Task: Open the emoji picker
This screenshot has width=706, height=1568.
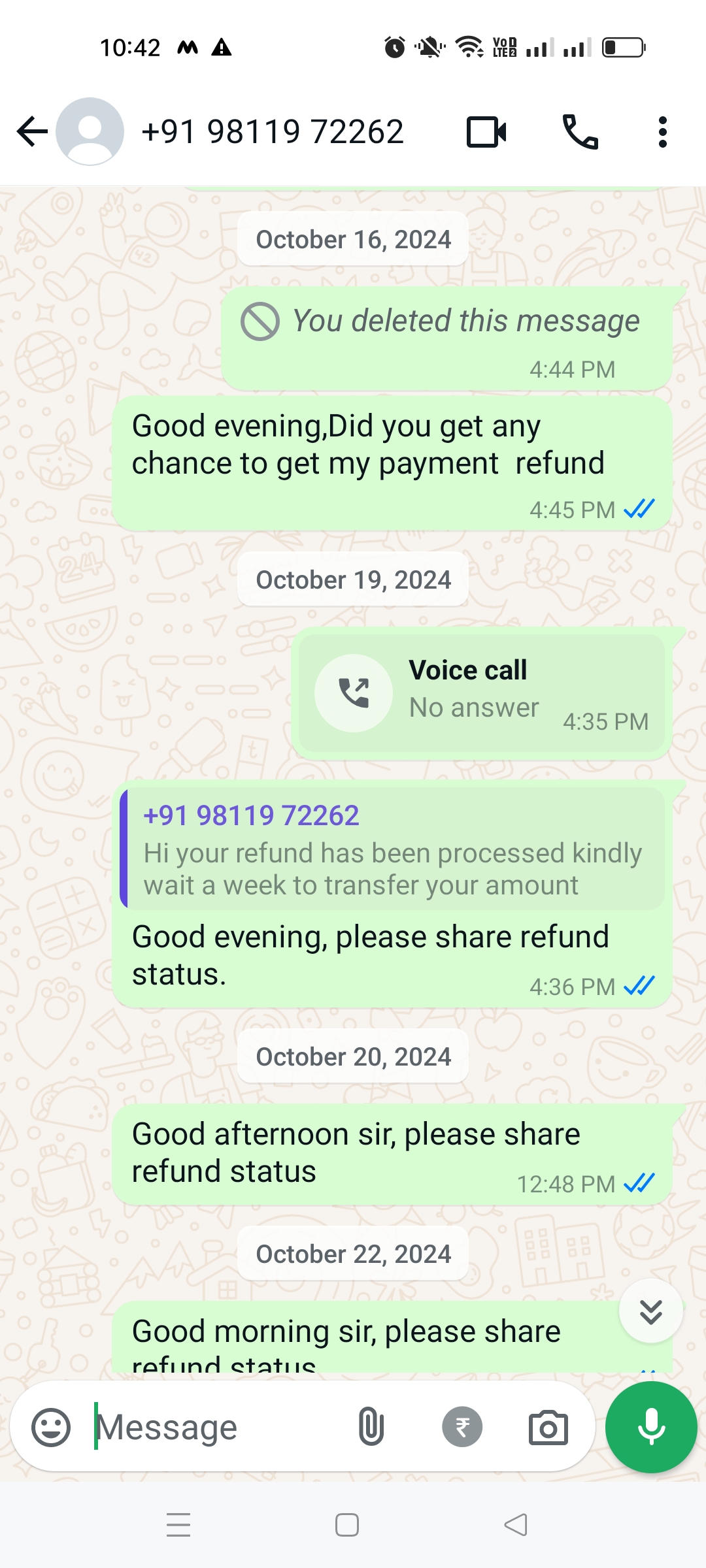Action: pos(51,1428)
